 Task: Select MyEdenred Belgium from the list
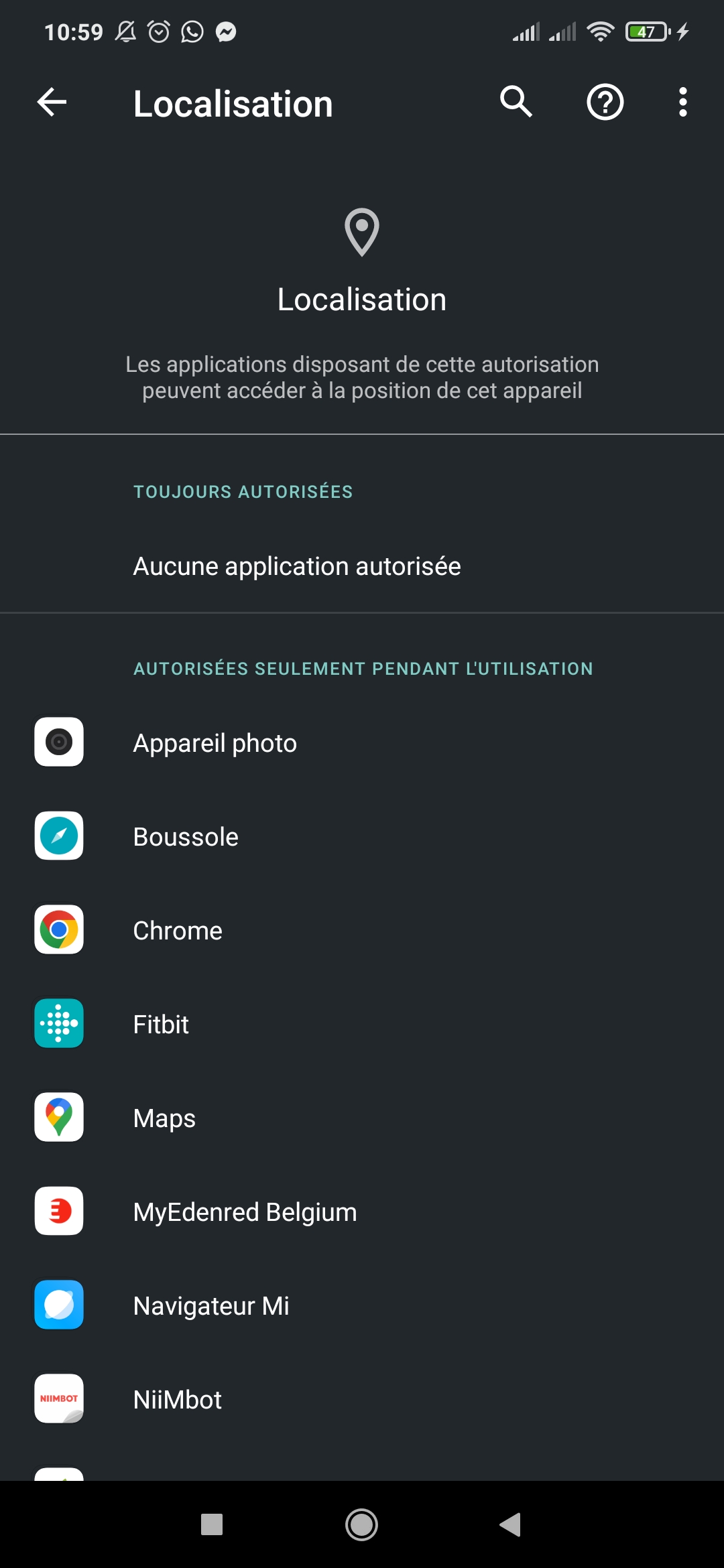tap(245, 1212)
